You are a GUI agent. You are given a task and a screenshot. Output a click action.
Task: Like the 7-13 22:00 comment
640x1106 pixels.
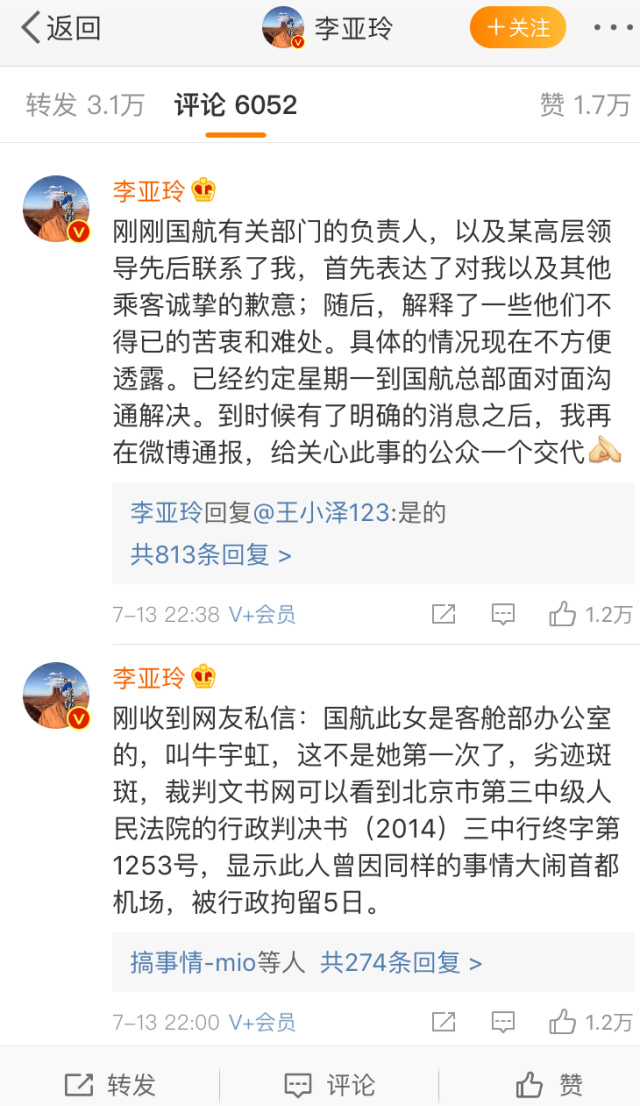(x=590, y=1022)
